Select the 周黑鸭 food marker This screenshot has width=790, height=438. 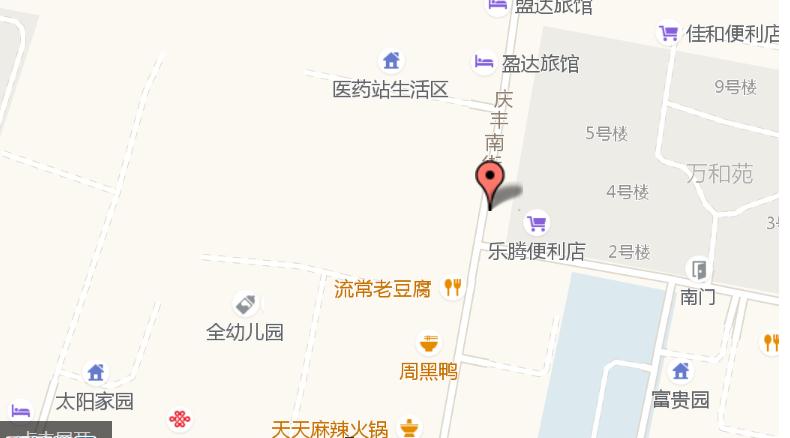(429, 343)
